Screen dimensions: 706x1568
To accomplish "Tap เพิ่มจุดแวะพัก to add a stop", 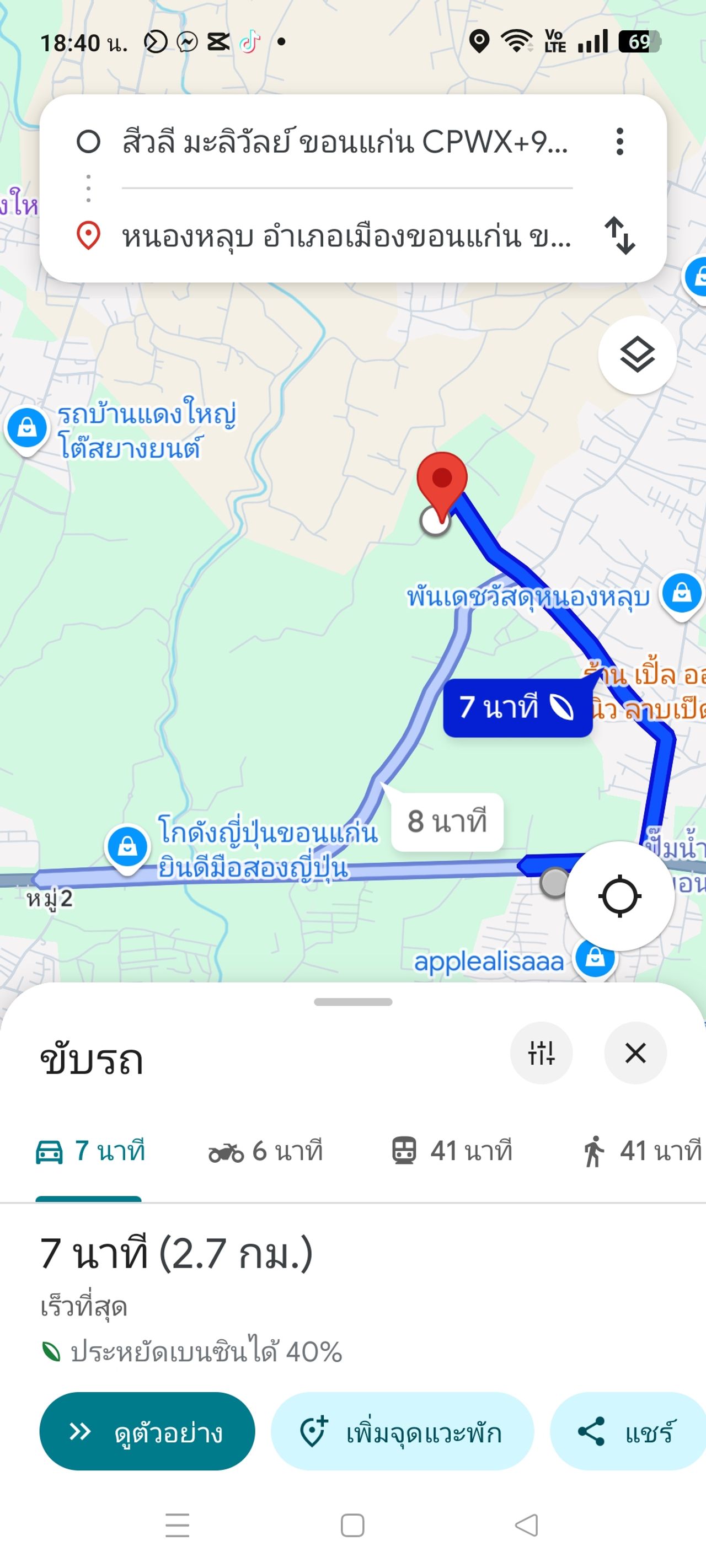I will click(x=402, y=1432).
